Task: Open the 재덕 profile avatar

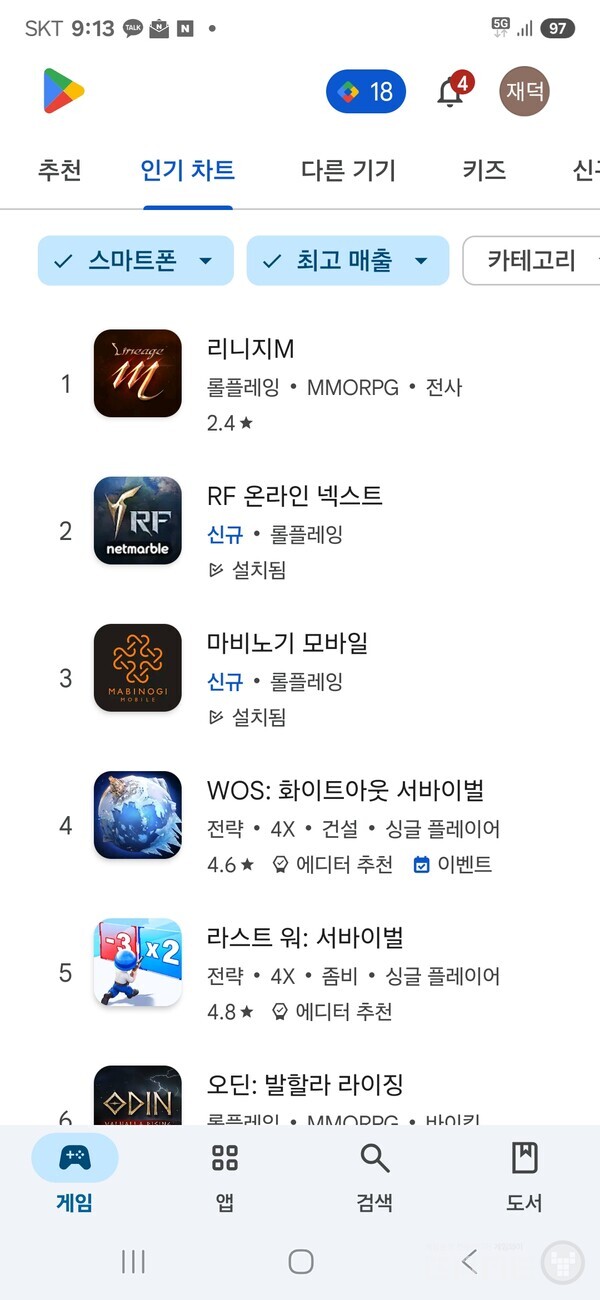Action: coord(524,92)
